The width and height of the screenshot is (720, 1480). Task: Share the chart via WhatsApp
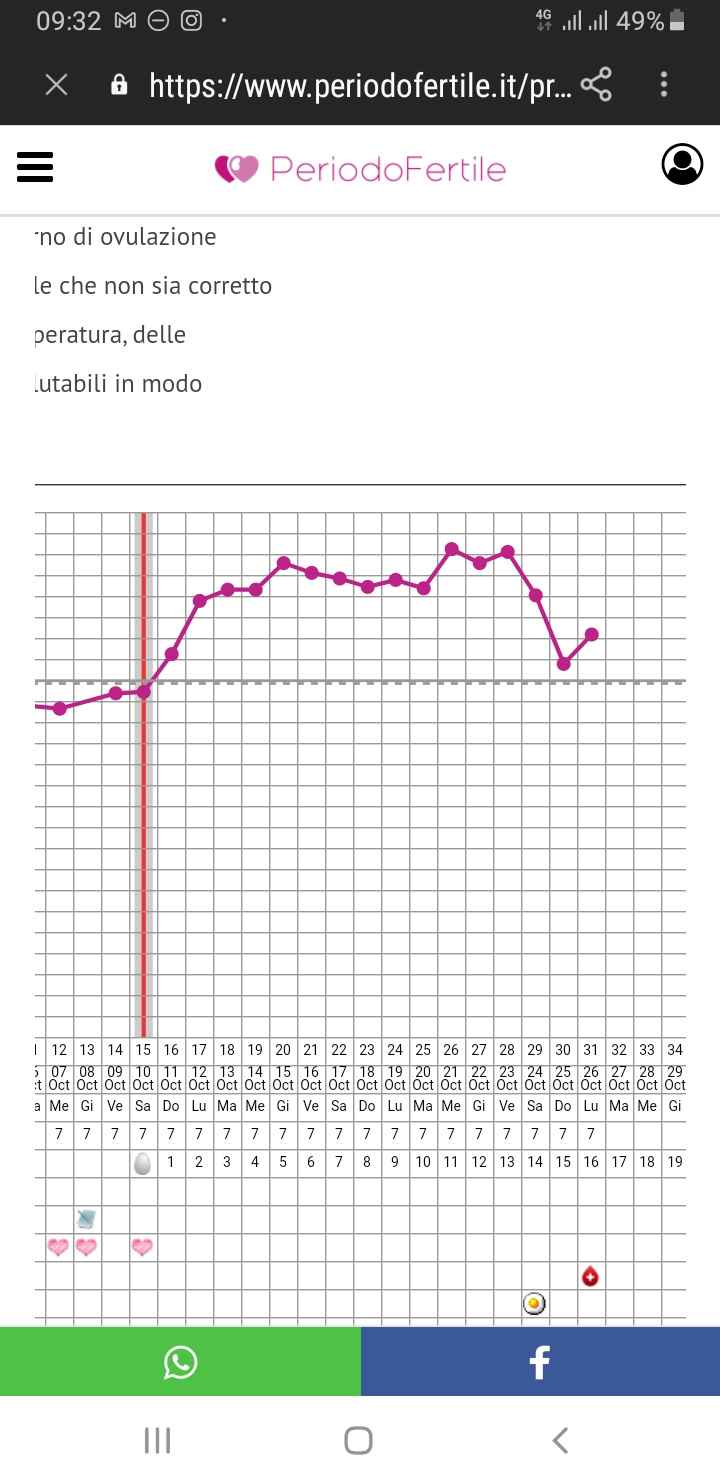tap(180, 1362)
